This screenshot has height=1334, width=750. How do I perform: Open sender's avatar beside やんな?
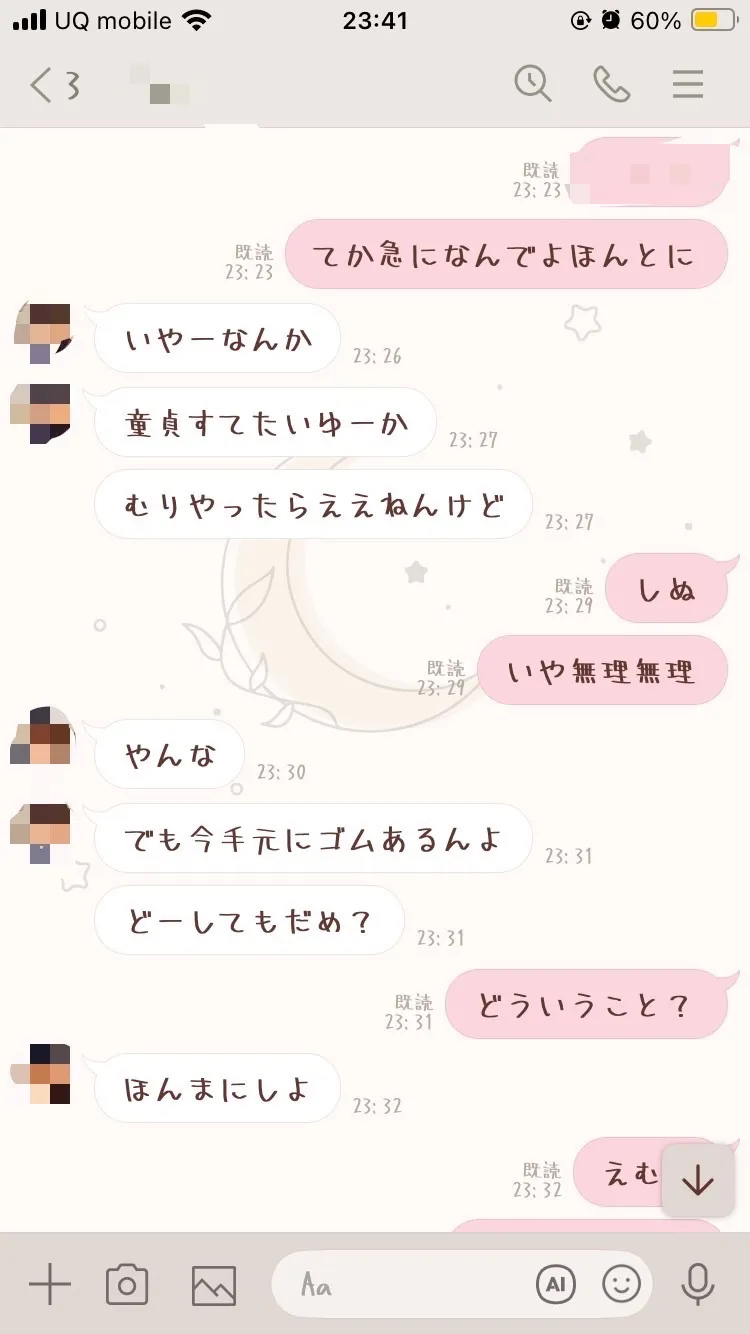pos(41,735)
